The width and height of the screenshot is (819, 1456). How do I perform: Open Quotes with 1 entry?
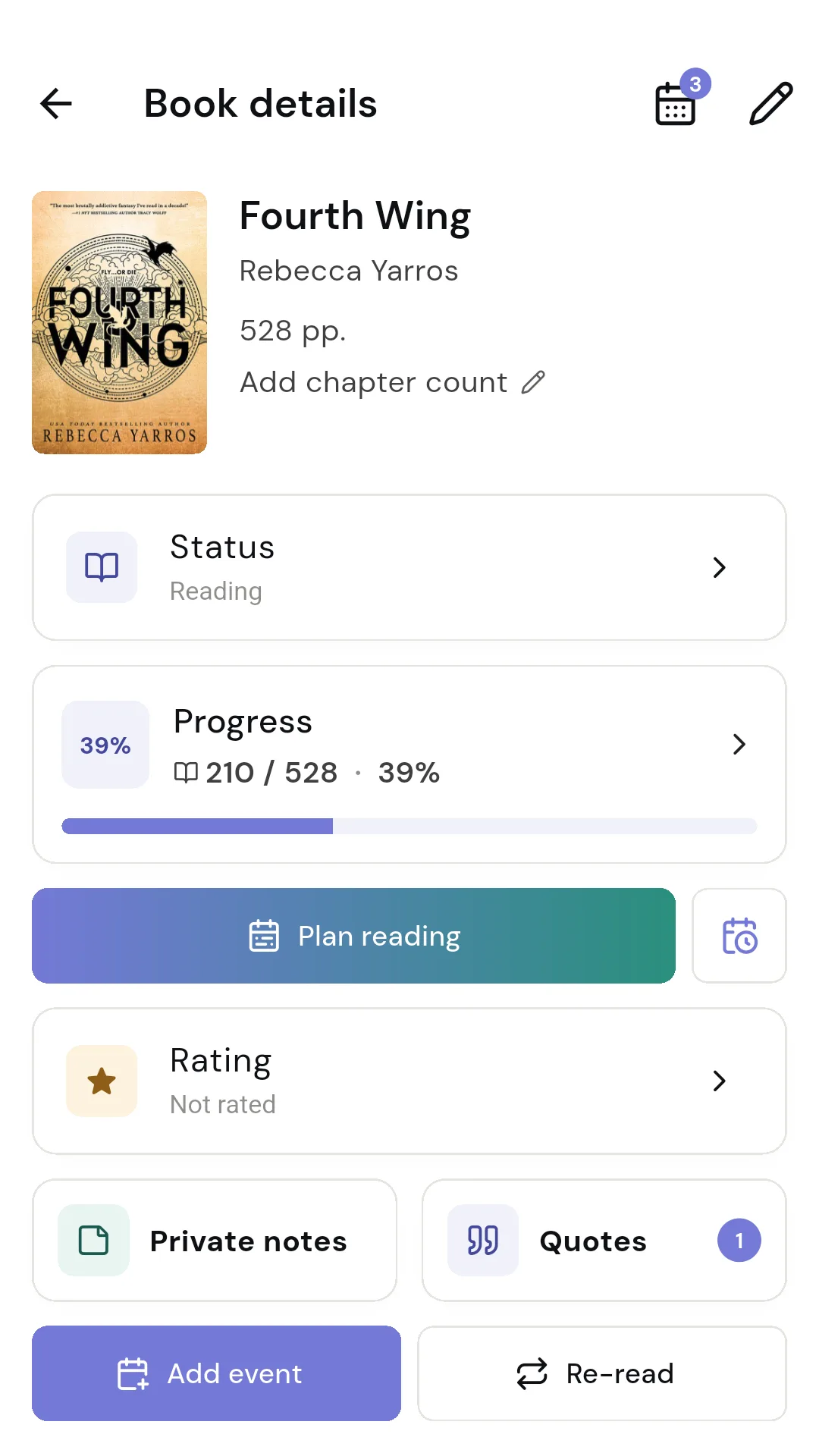(x=604, y=1241)
